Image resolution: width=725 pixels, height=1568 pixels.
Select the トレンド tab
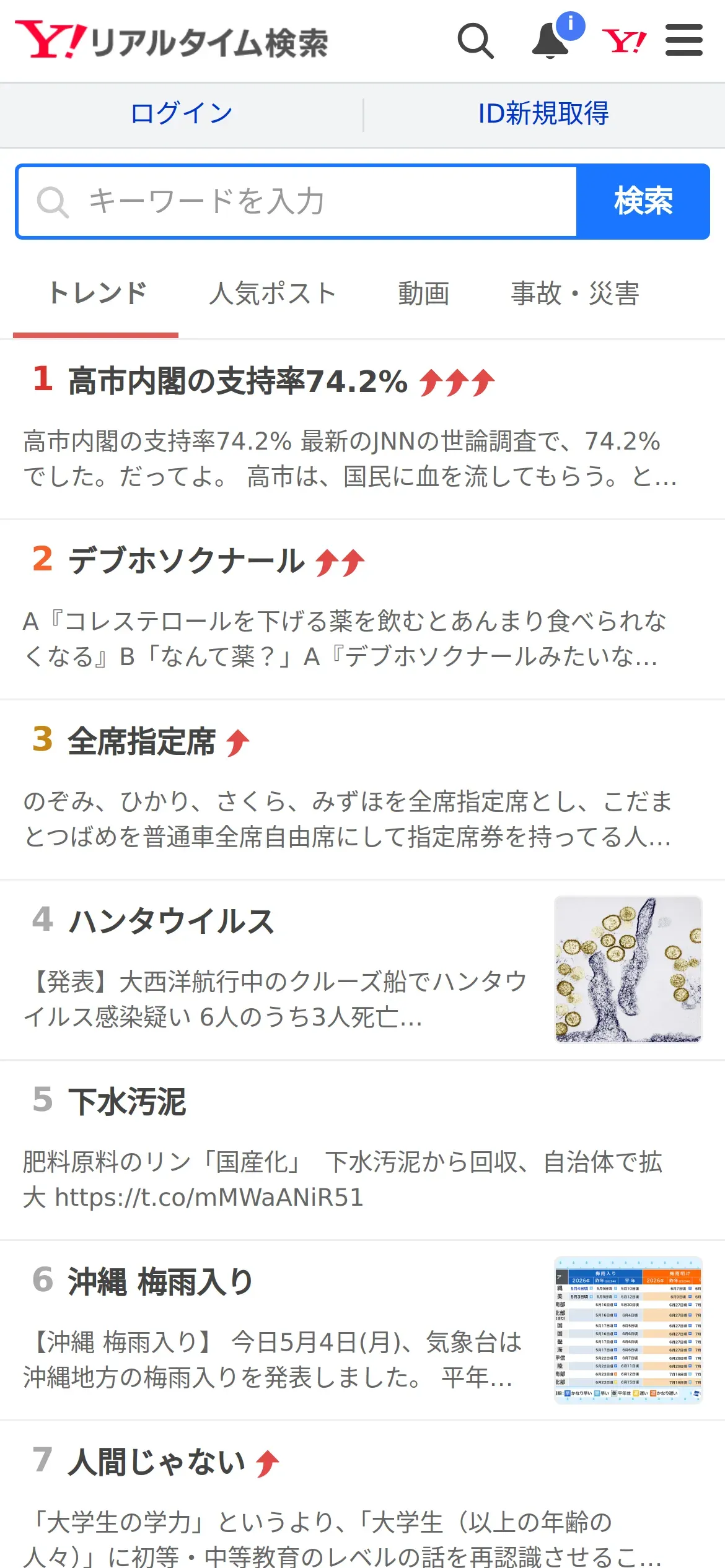[97, 294]
